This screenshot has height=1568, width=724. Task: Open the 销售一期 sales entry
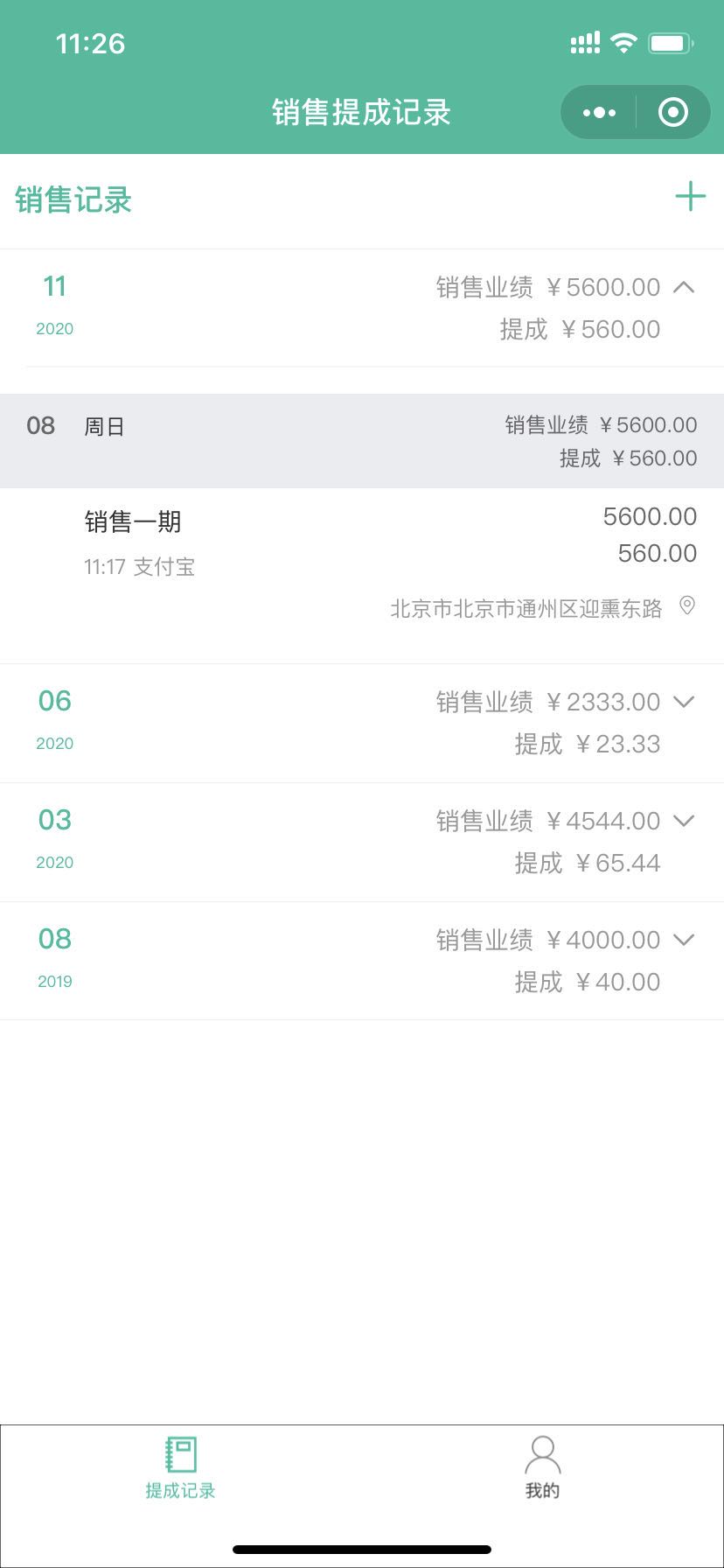362,574
